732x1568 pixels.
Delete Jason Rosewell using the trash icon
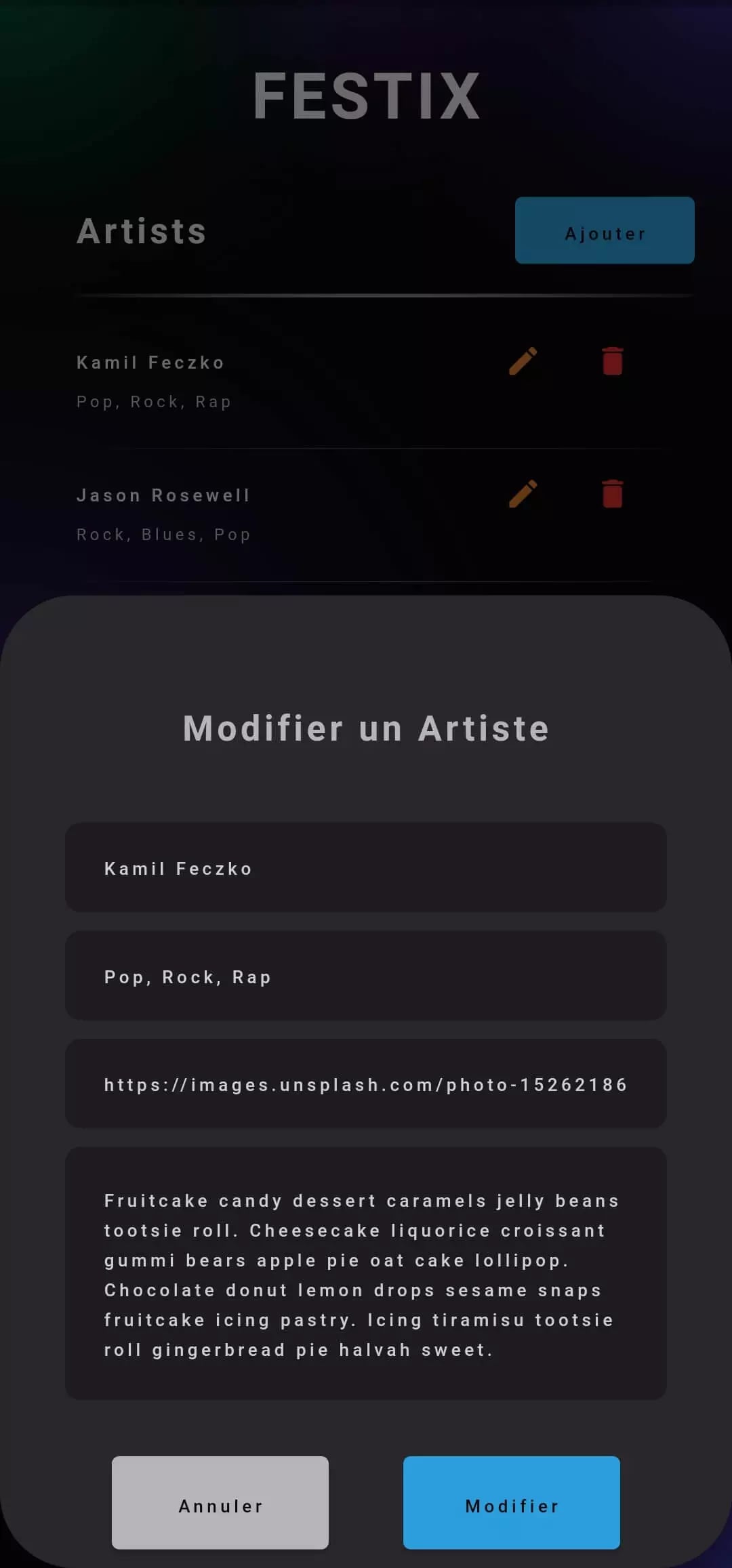pos(613,494)
